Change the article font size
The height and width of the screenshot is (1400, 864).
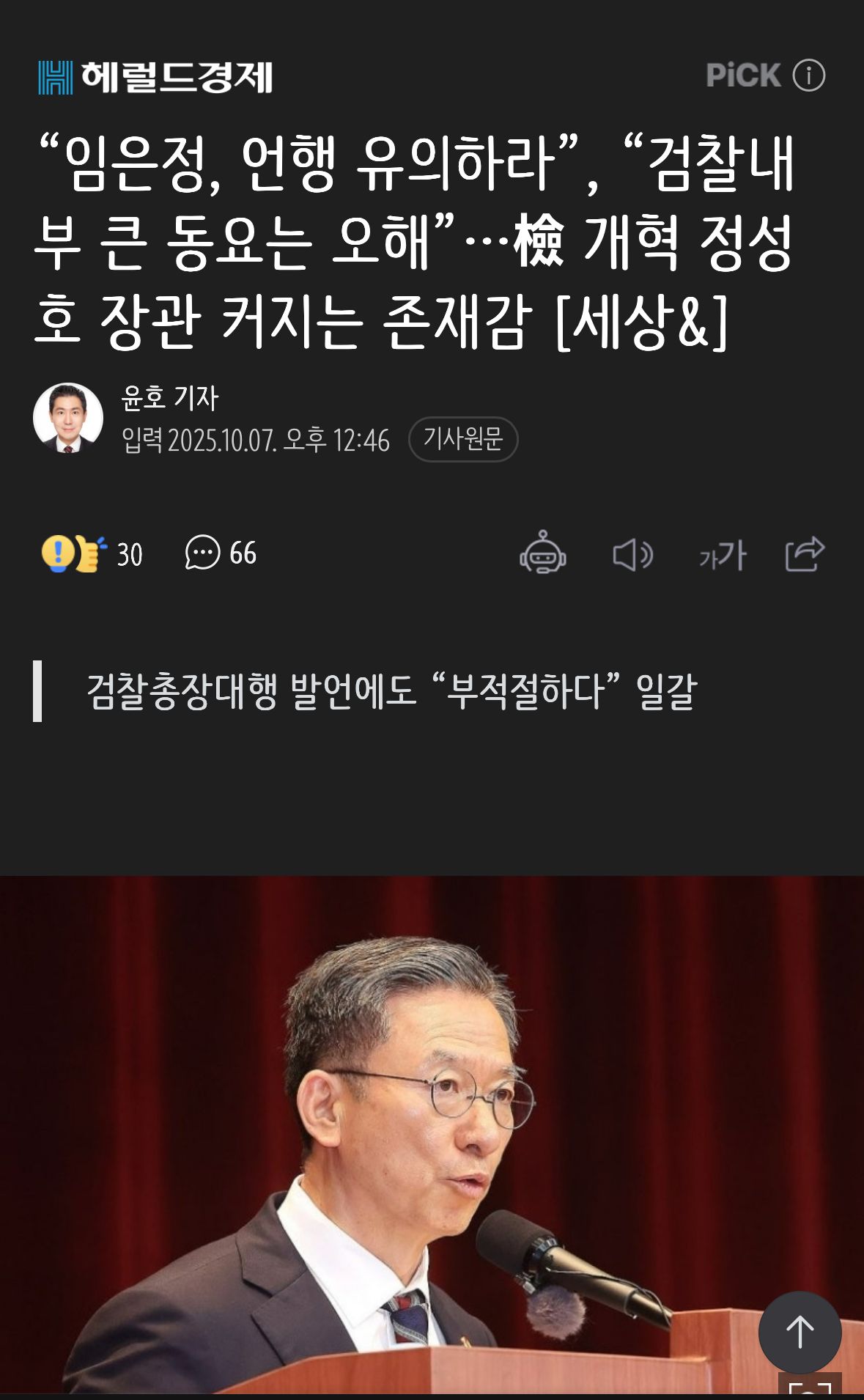click(x=722, y=555)
